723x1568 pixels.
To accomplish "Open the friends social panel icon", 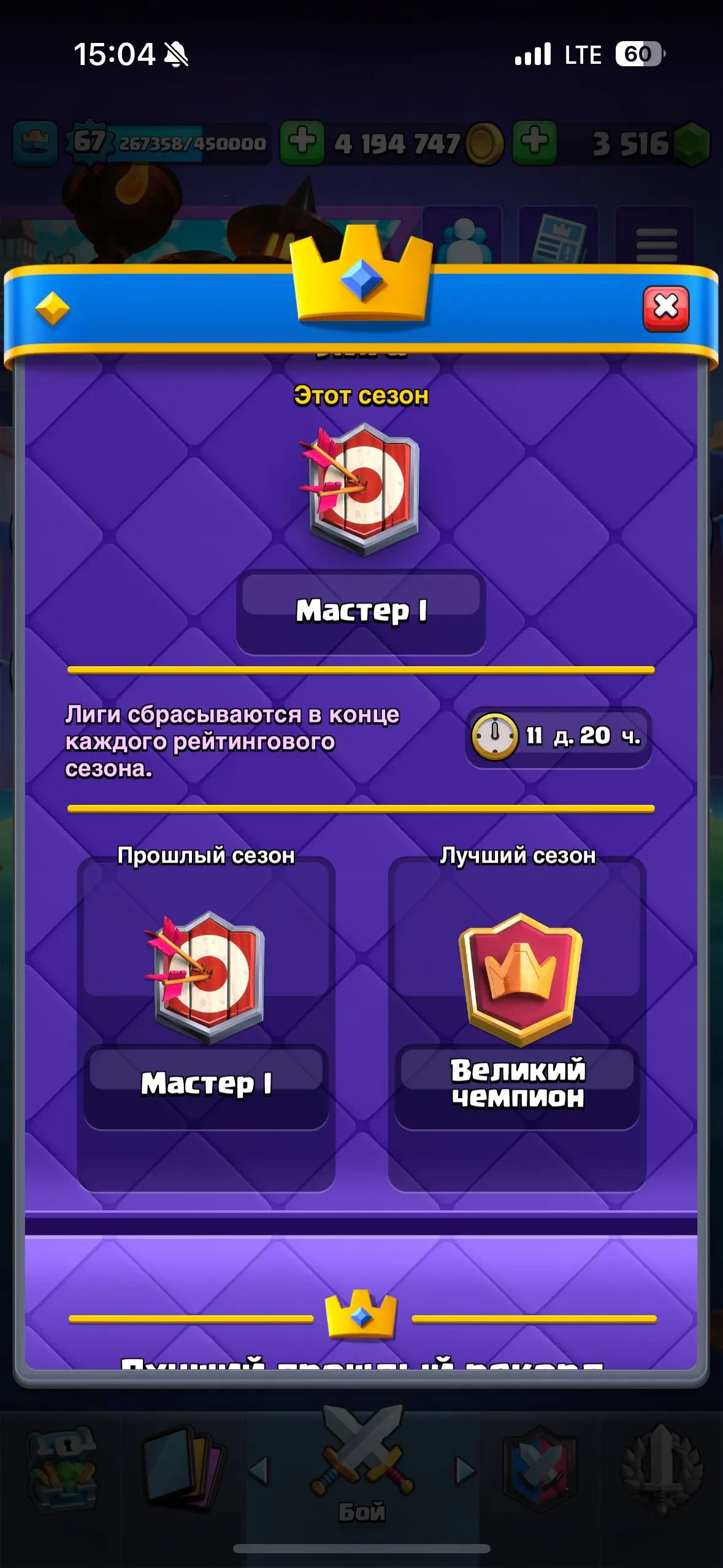I will (463, 239).
